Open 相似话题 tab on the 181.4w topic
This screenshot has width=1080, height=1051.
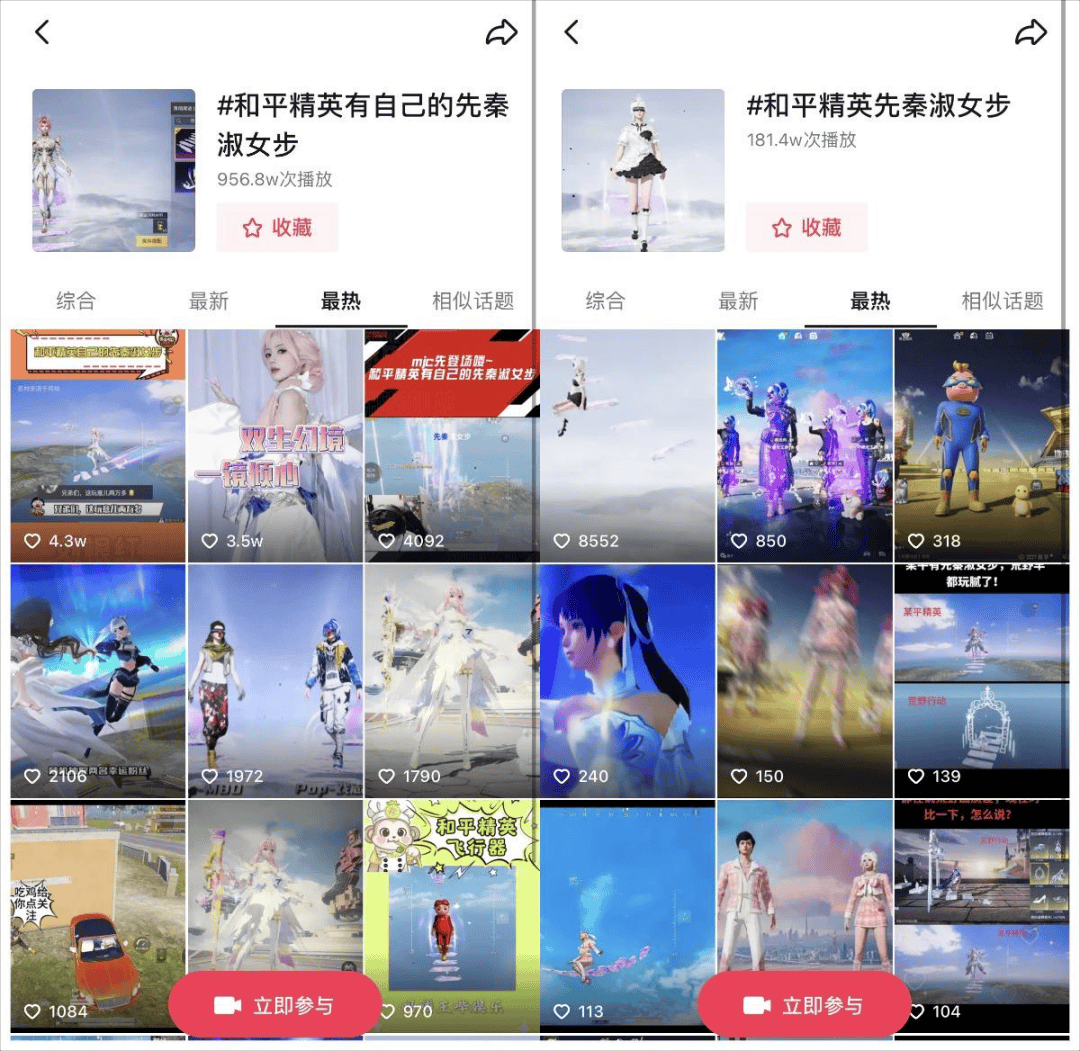pos(1001,301)
